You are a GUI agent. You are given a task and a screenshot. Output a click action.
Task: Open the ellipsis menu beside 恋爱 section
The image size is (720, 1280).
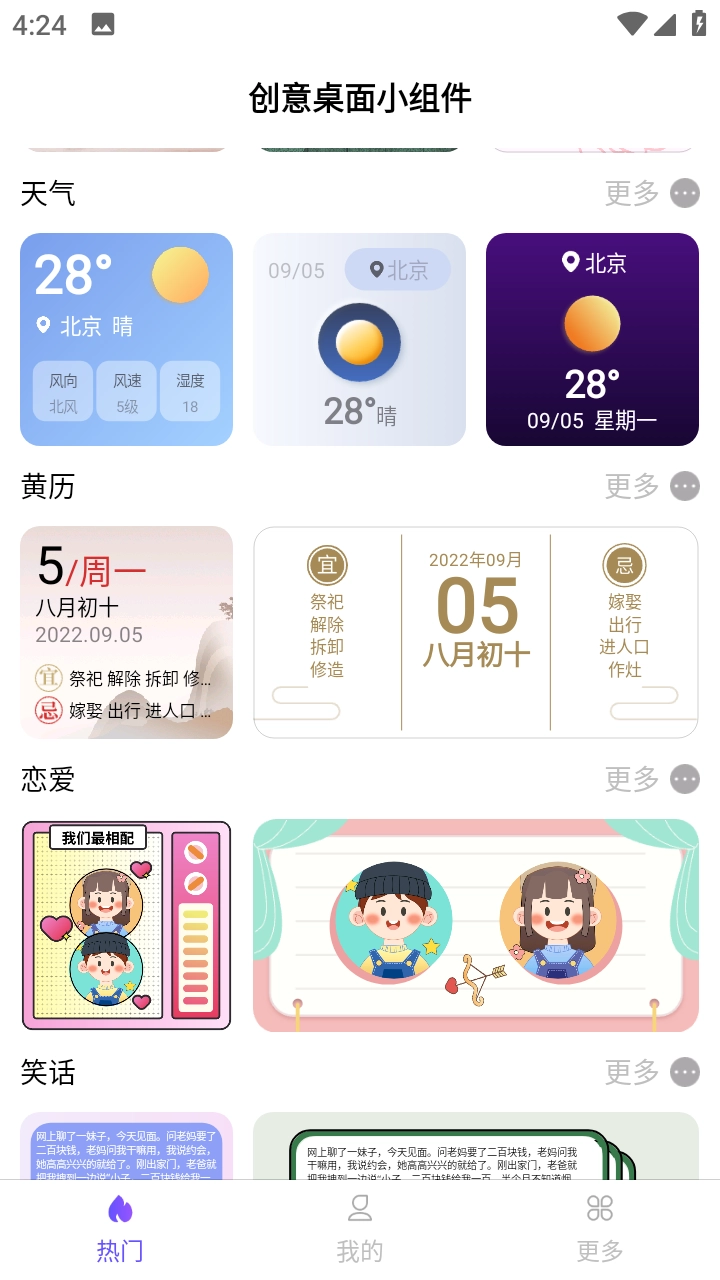tap(685, 779)
